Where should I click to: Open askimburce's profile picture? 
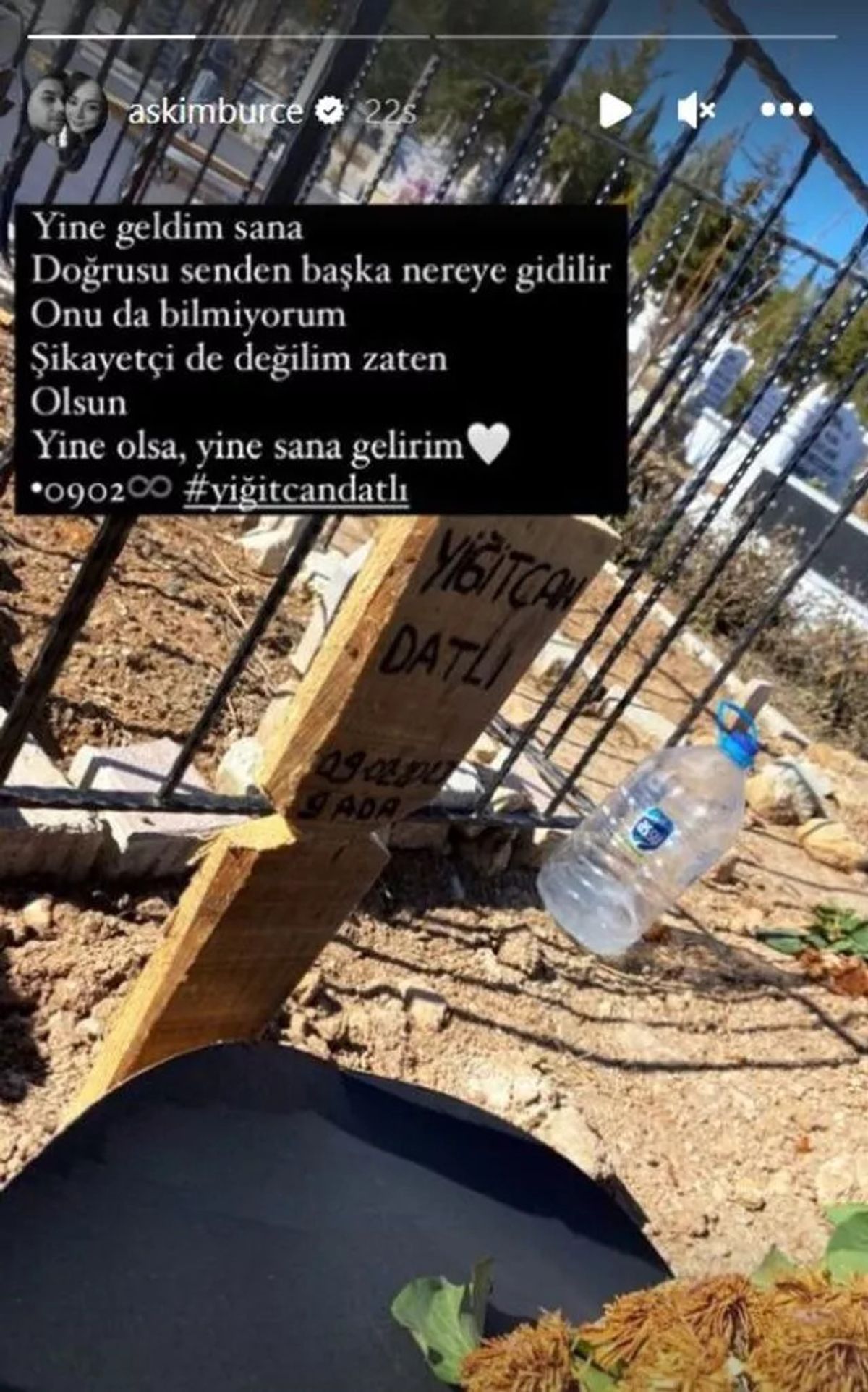pos(67,111)
